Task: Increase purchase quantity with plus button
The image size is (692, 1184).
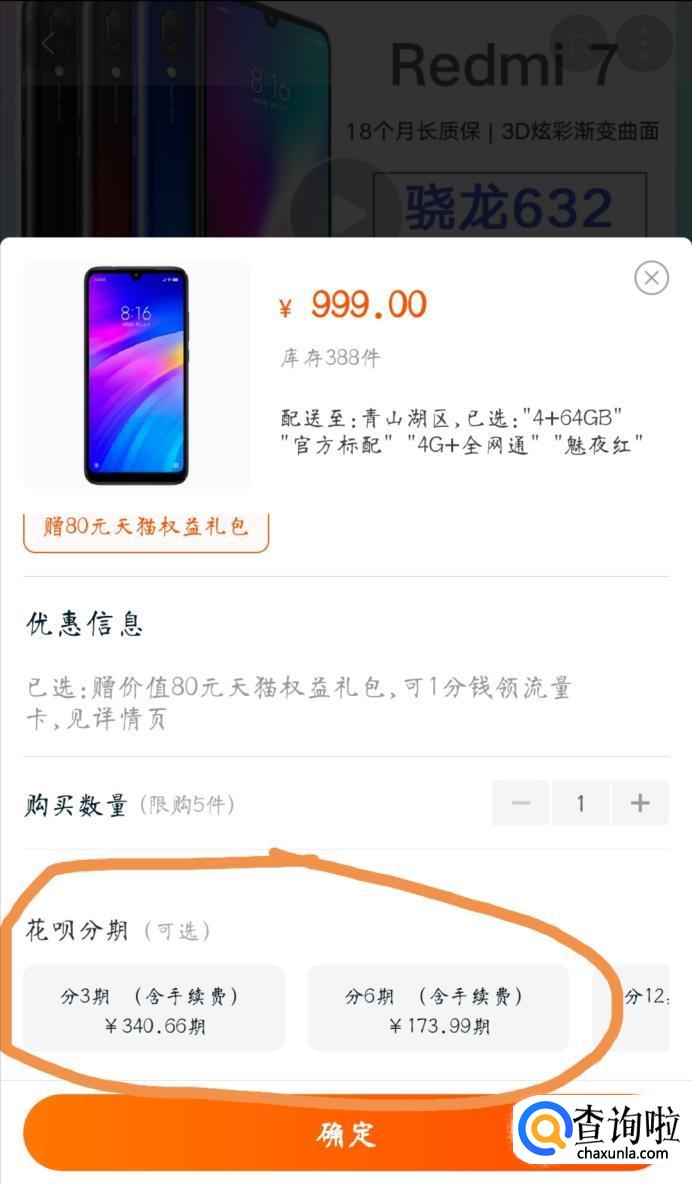Action: [x=640, y=803]
